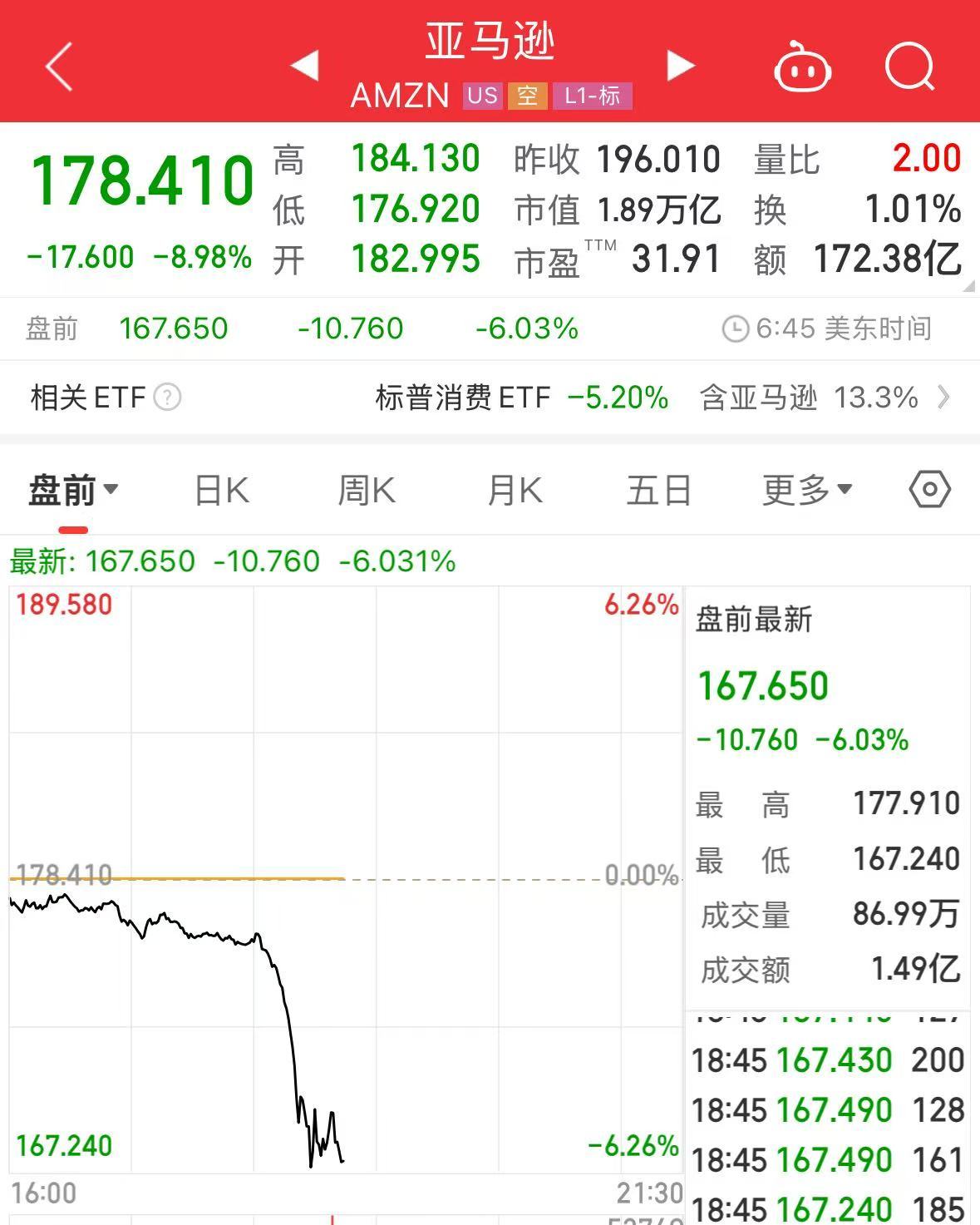980x1225 pixels.
Task: Open the 相关ETF help question mark
Action: [169, 398]
